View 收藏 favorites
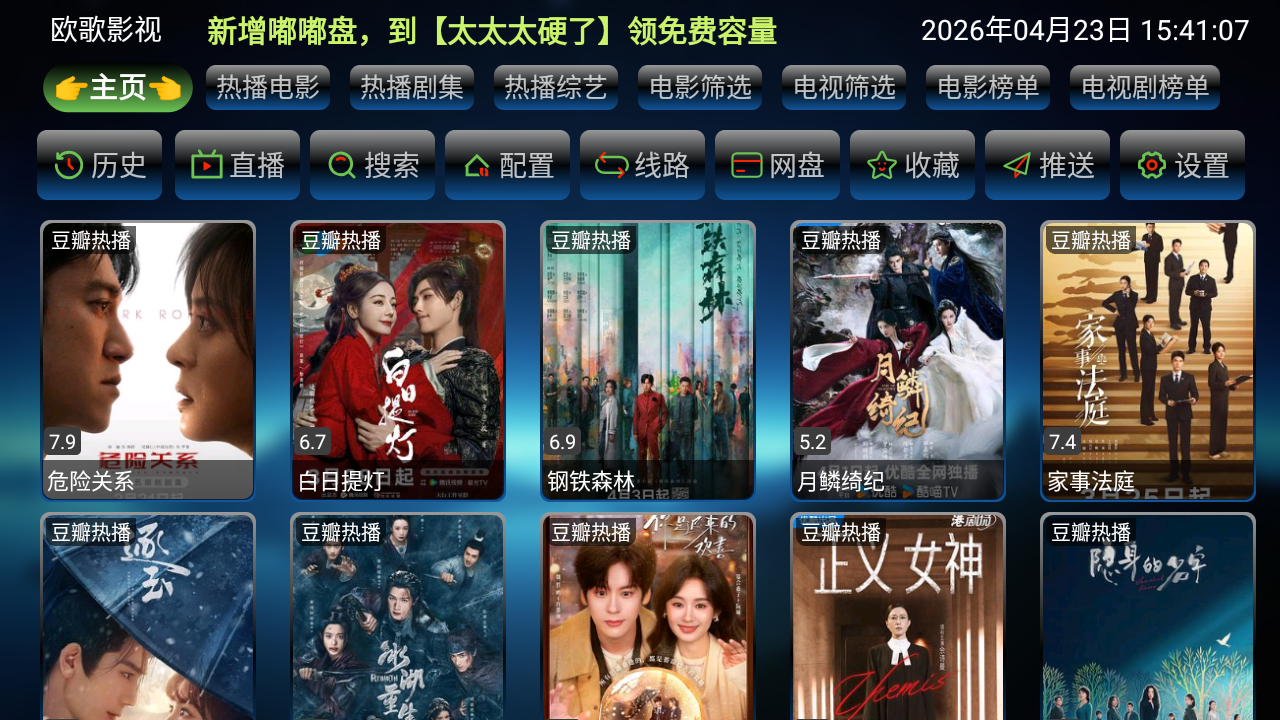 coord(912,165)
